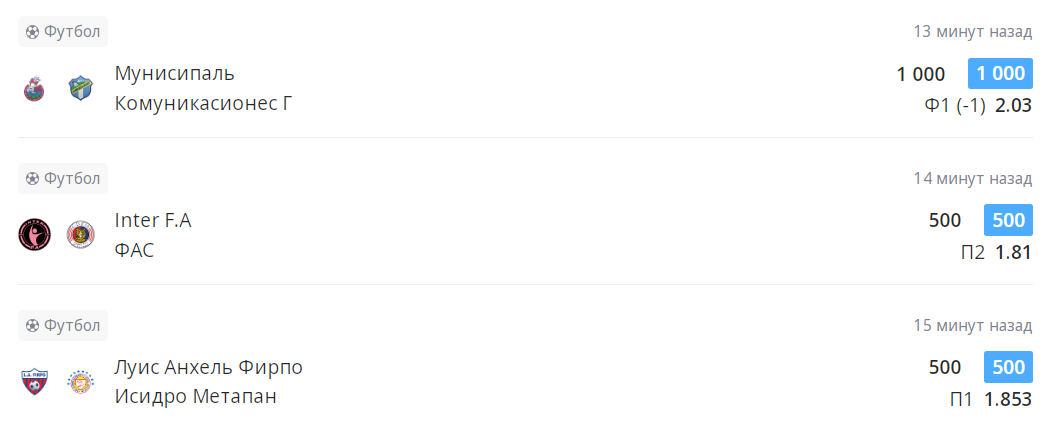Open Луис Анхель Фирпо vs Исидро Метапан match
The height and width of the screenshot is (423, 1048).
(x=208, y=382)
